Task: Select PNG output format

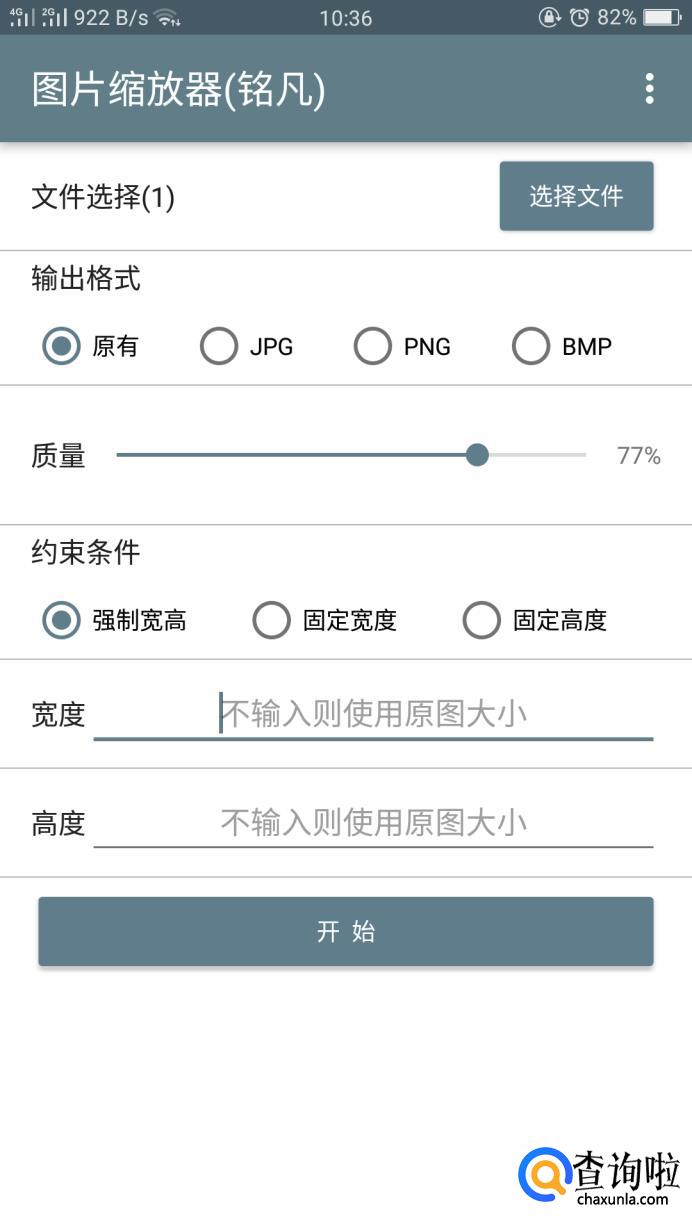Action: (x=373, y=347)
